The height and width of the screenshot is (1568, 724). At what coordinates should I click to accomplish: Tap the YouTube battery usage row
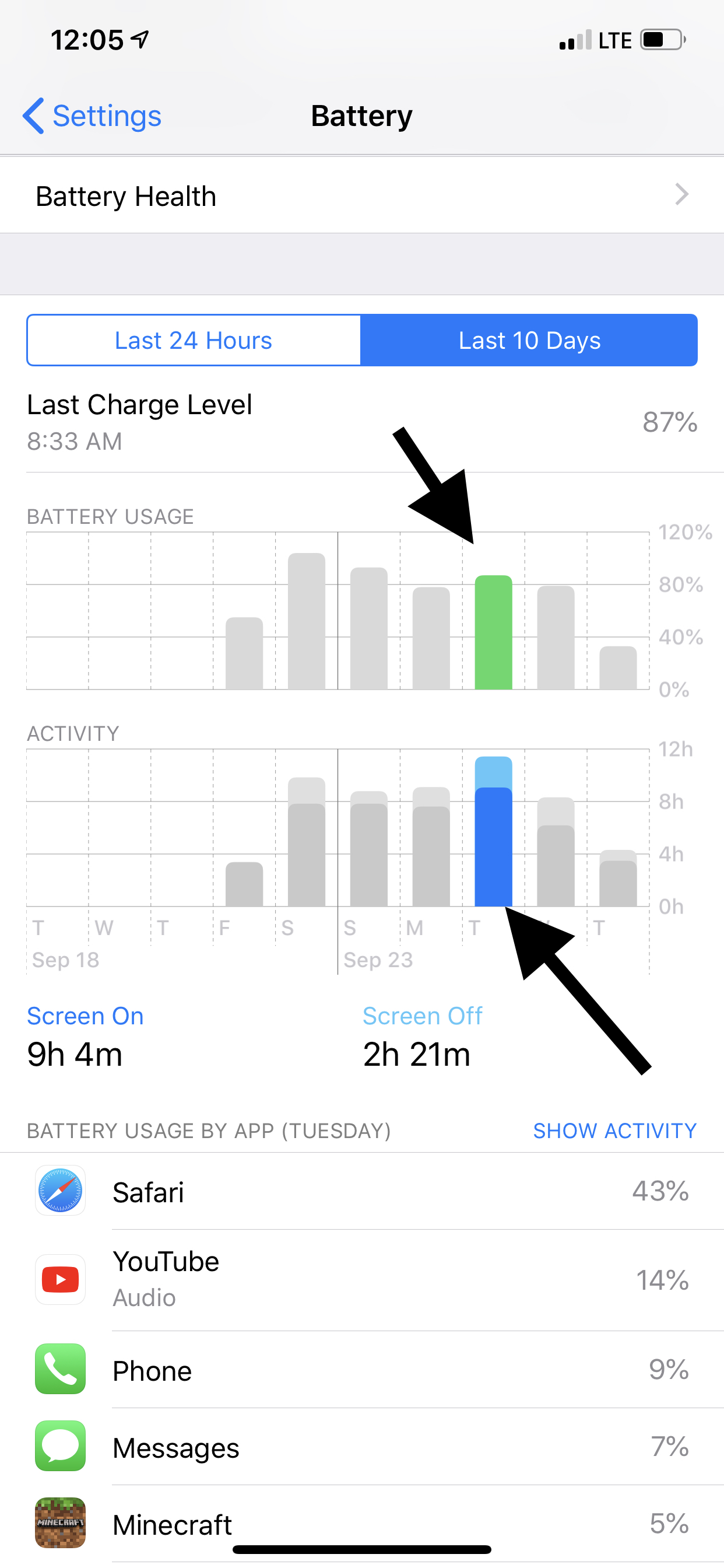point(362,1279)
